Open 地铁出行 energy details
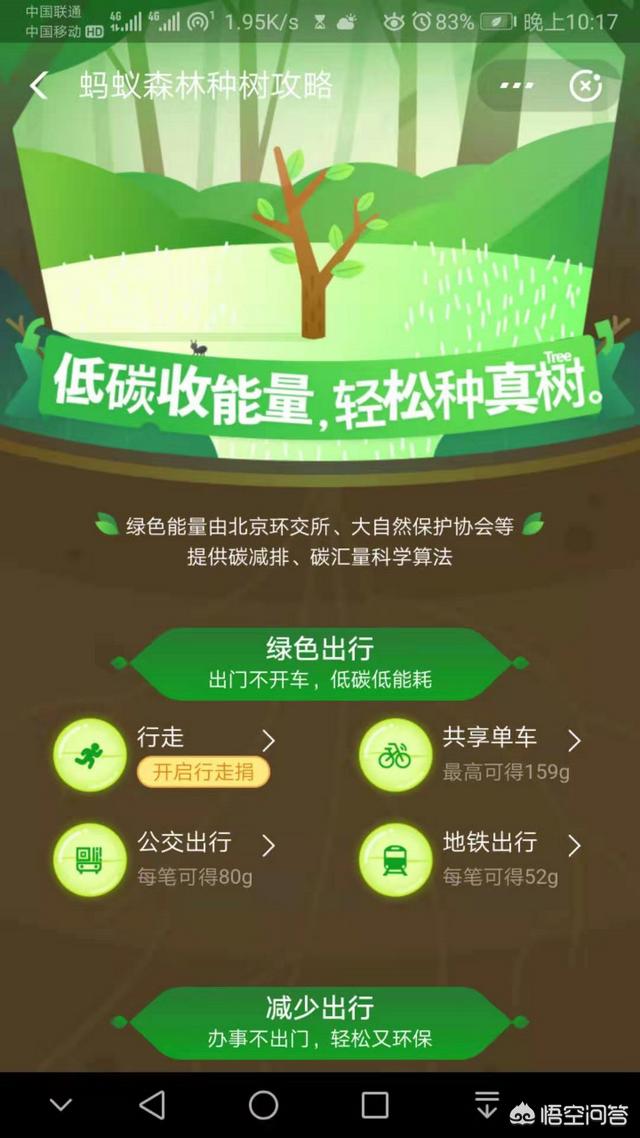Viewport: 640px width, 1138px height. (x=472, y=859)
